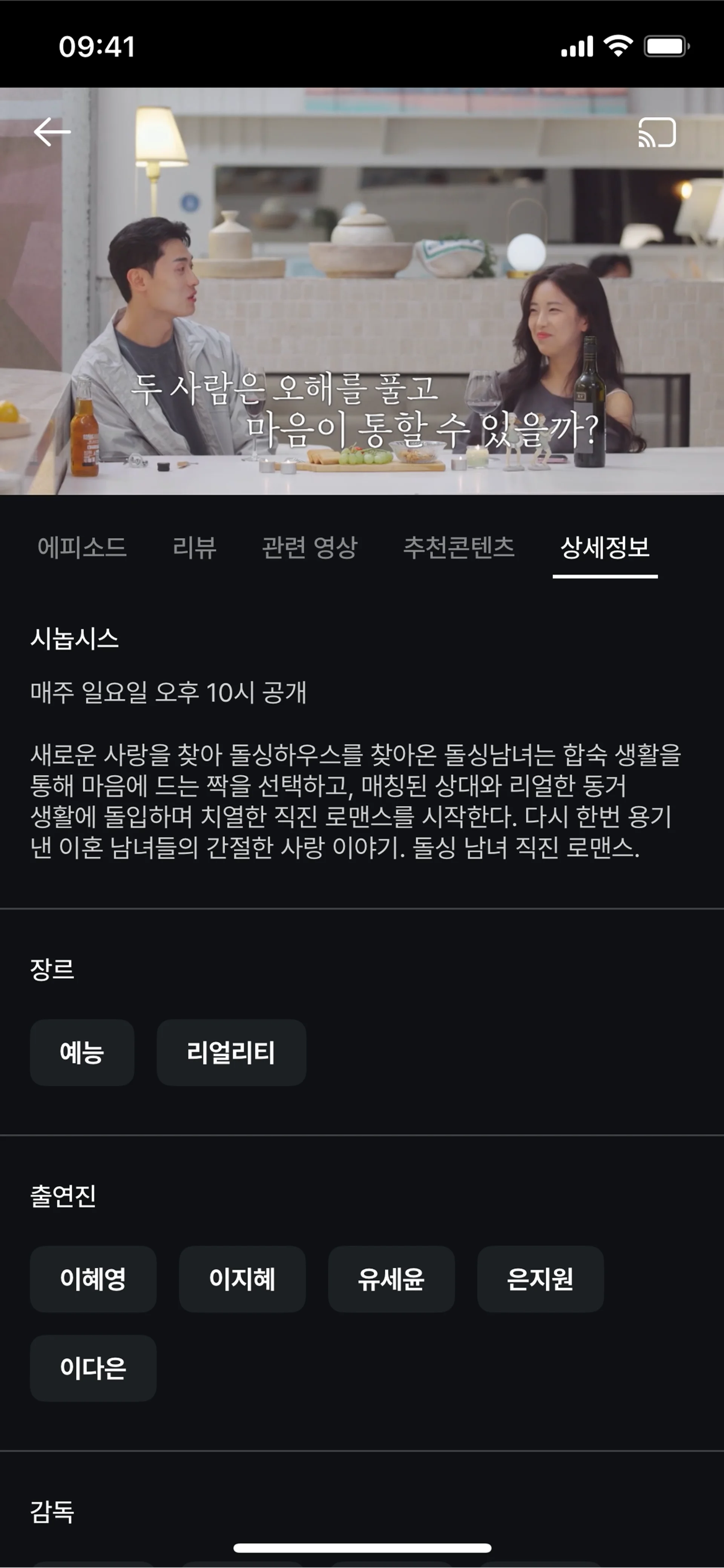Open the 리뷰 tab
This screenshot has height=1568, width=724.
pos(194,547)
